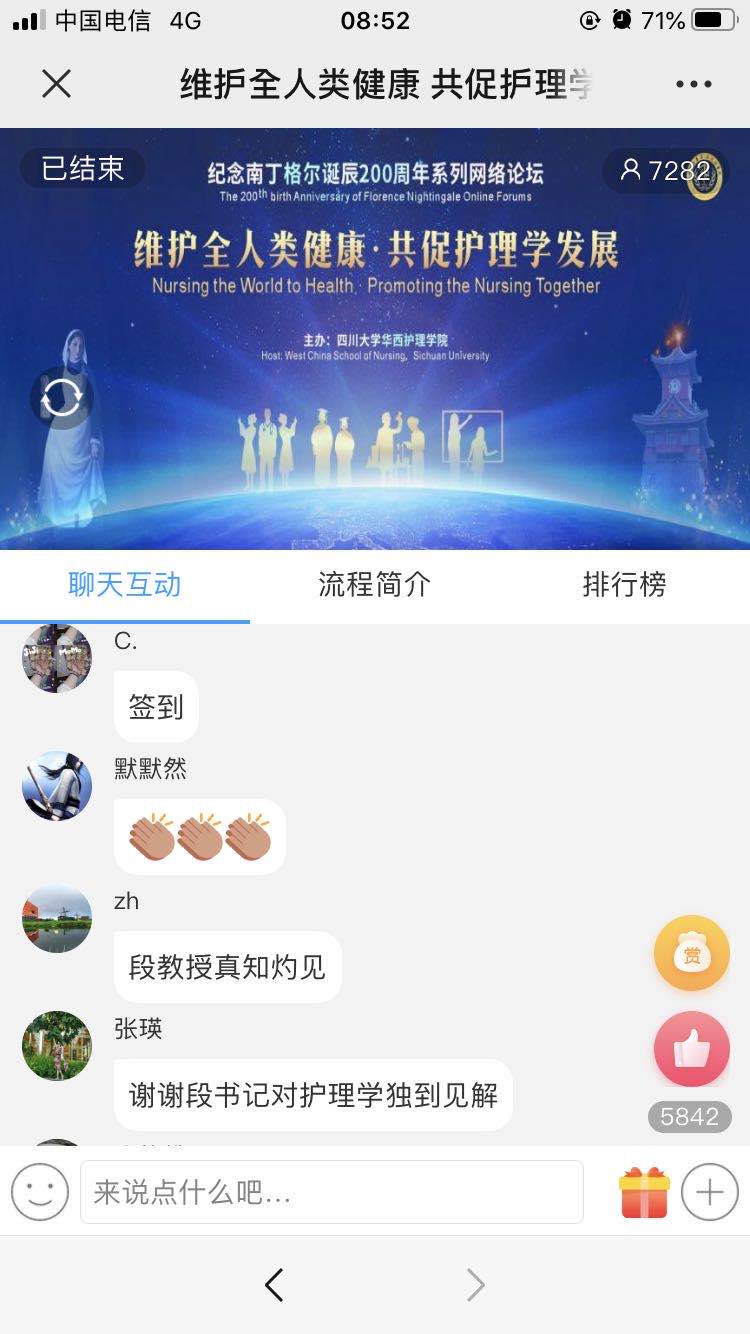Open the emoji picker
Image resolution: width=750 pixels, height=1334 pixels.
tap(40, 1192)
